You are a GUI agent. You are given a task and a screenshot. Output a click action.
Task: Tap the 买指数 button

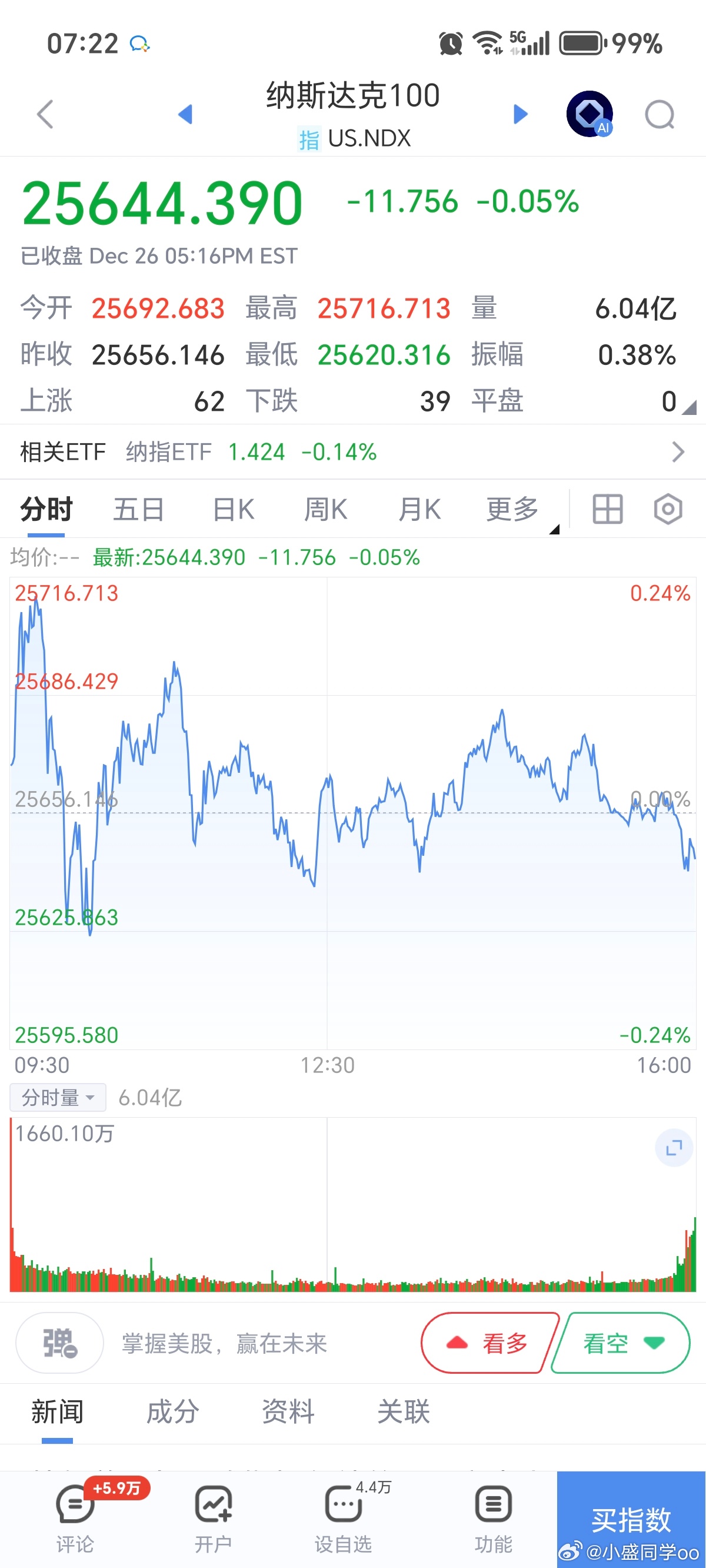pos(631,1519)
